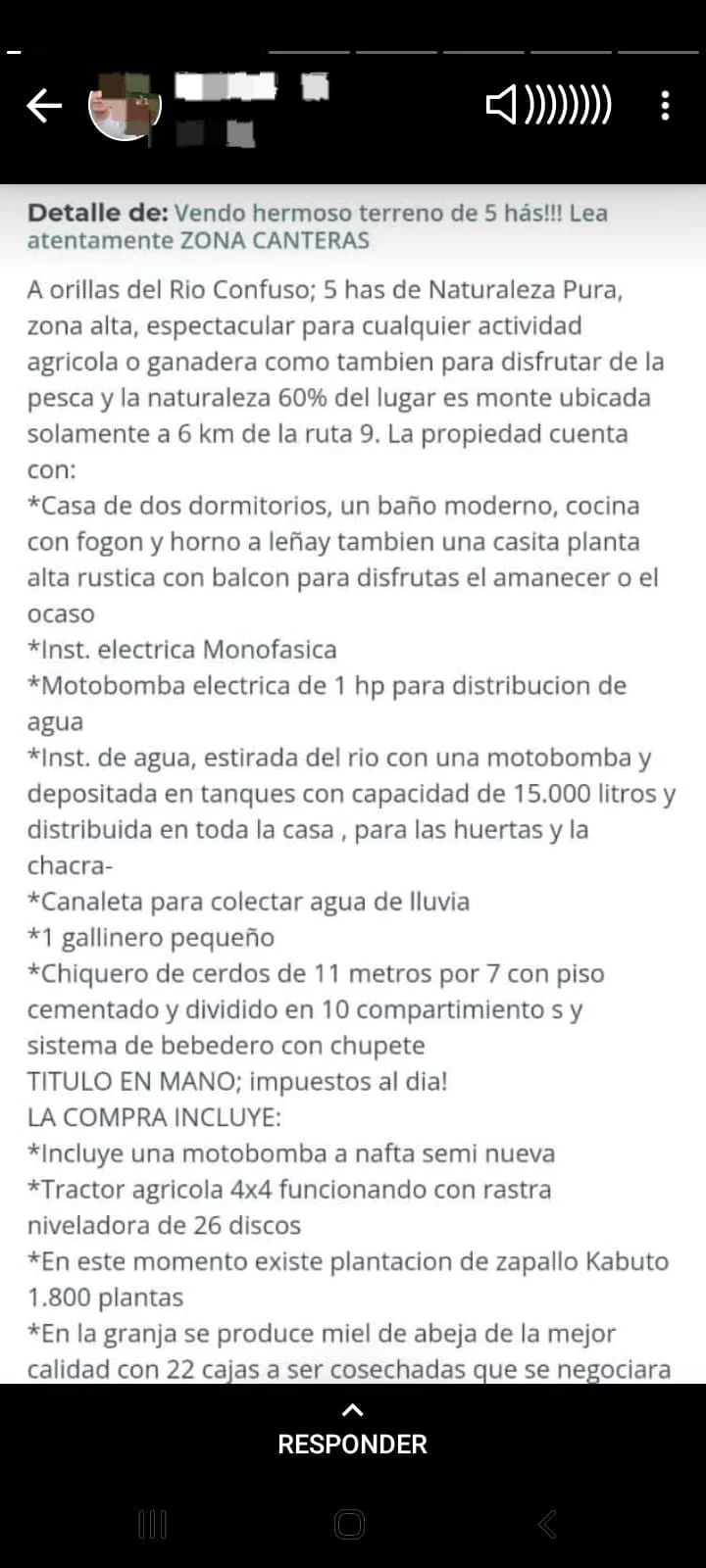Go back from the status view

tap(43, 105)
